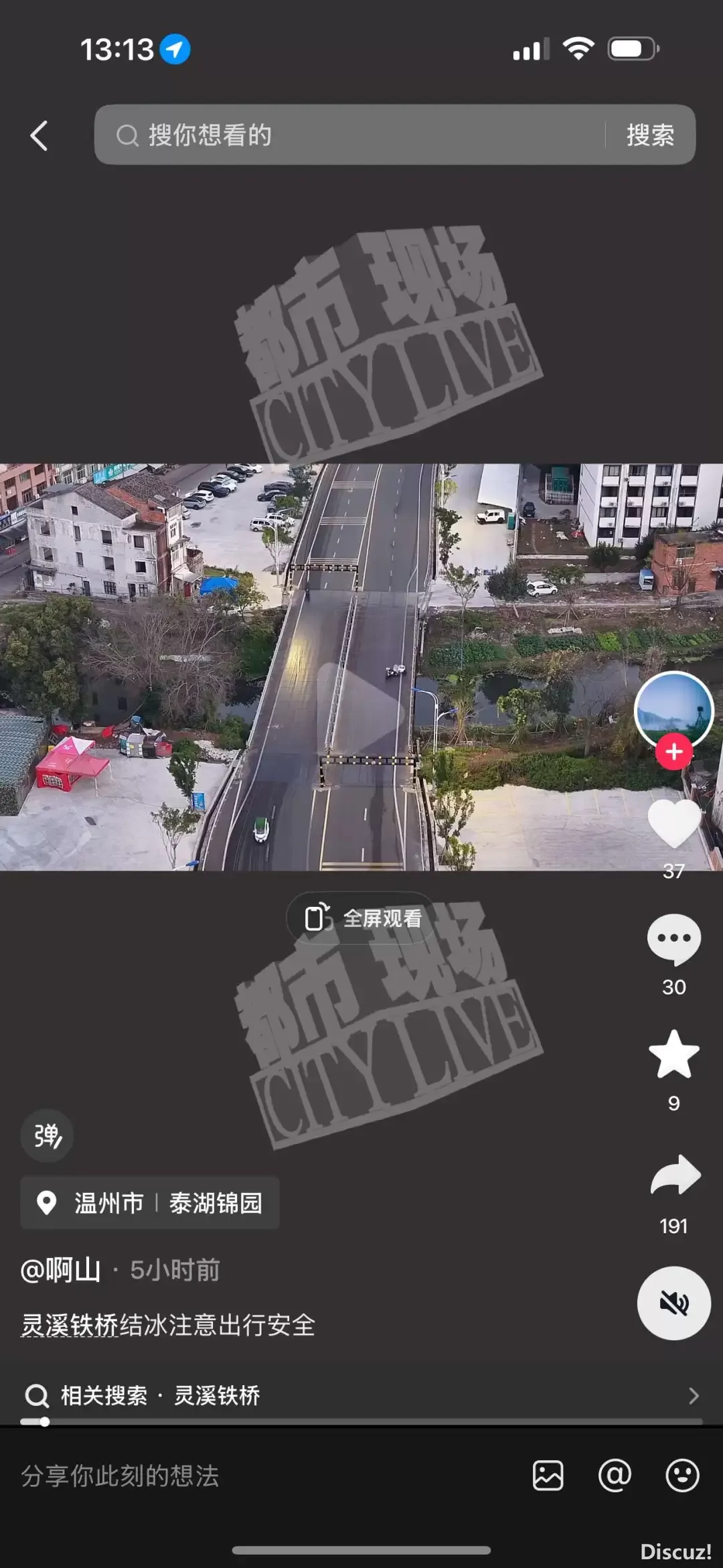Attach an image to the comment
This screenshot has height=1568, width=723.
pos(548,1476)
